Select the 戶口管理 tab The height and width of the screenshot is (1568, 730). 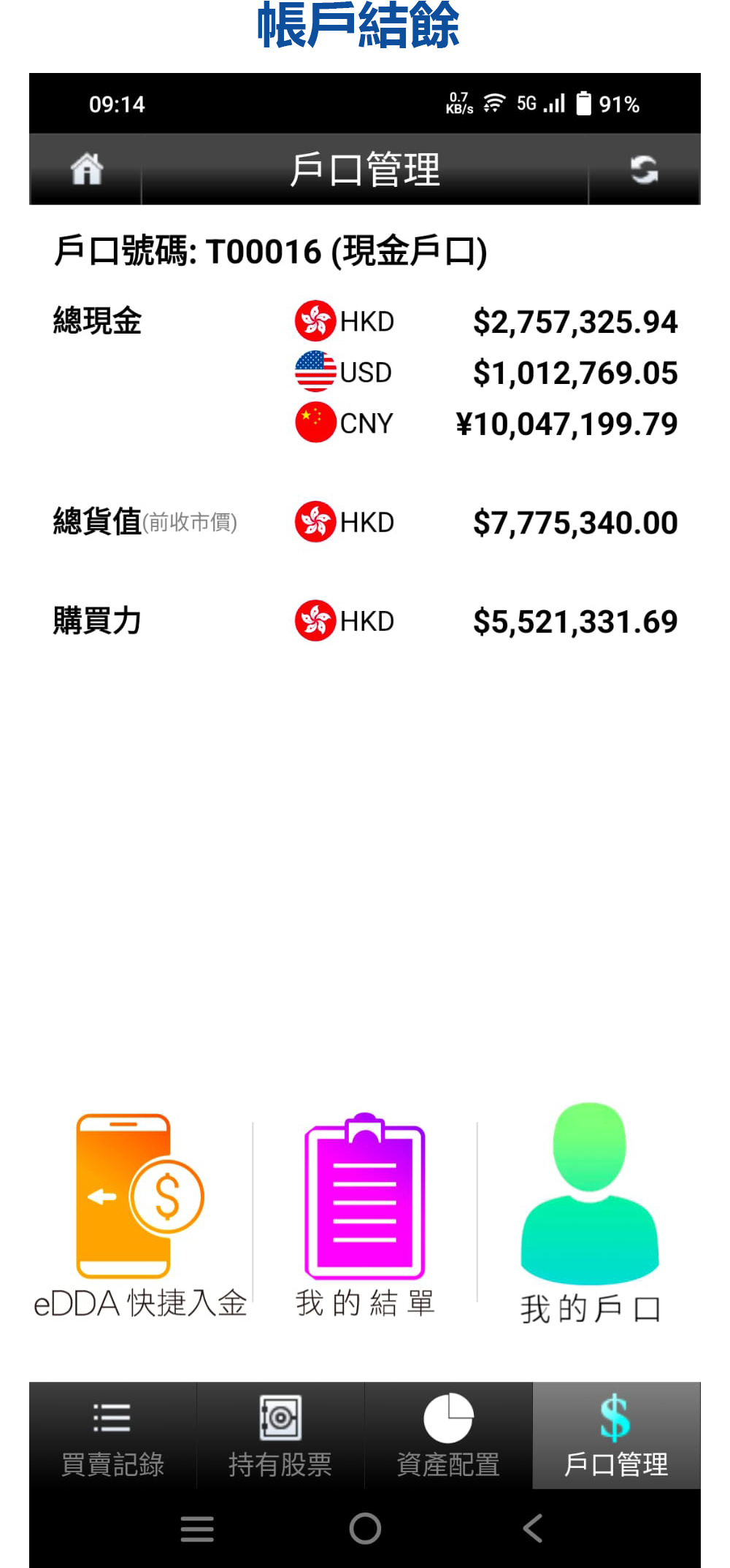click(616, 1436)
